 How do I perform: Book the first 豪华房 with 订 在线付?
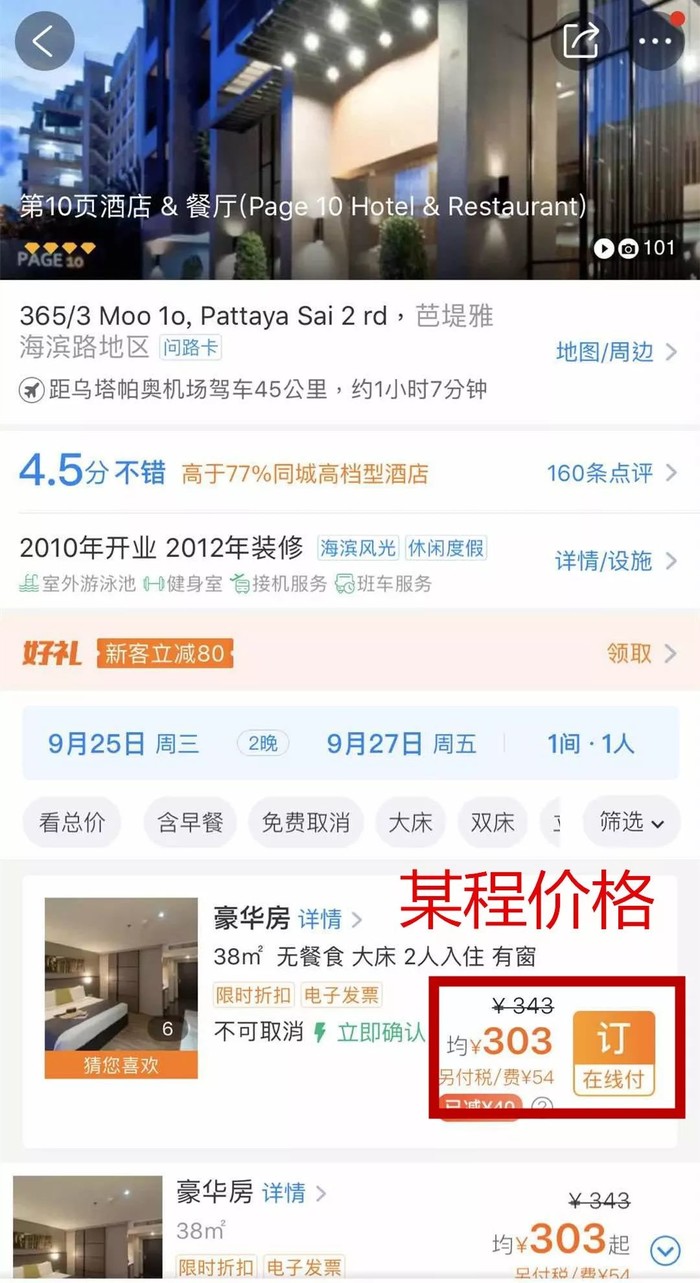point(613,1052)
